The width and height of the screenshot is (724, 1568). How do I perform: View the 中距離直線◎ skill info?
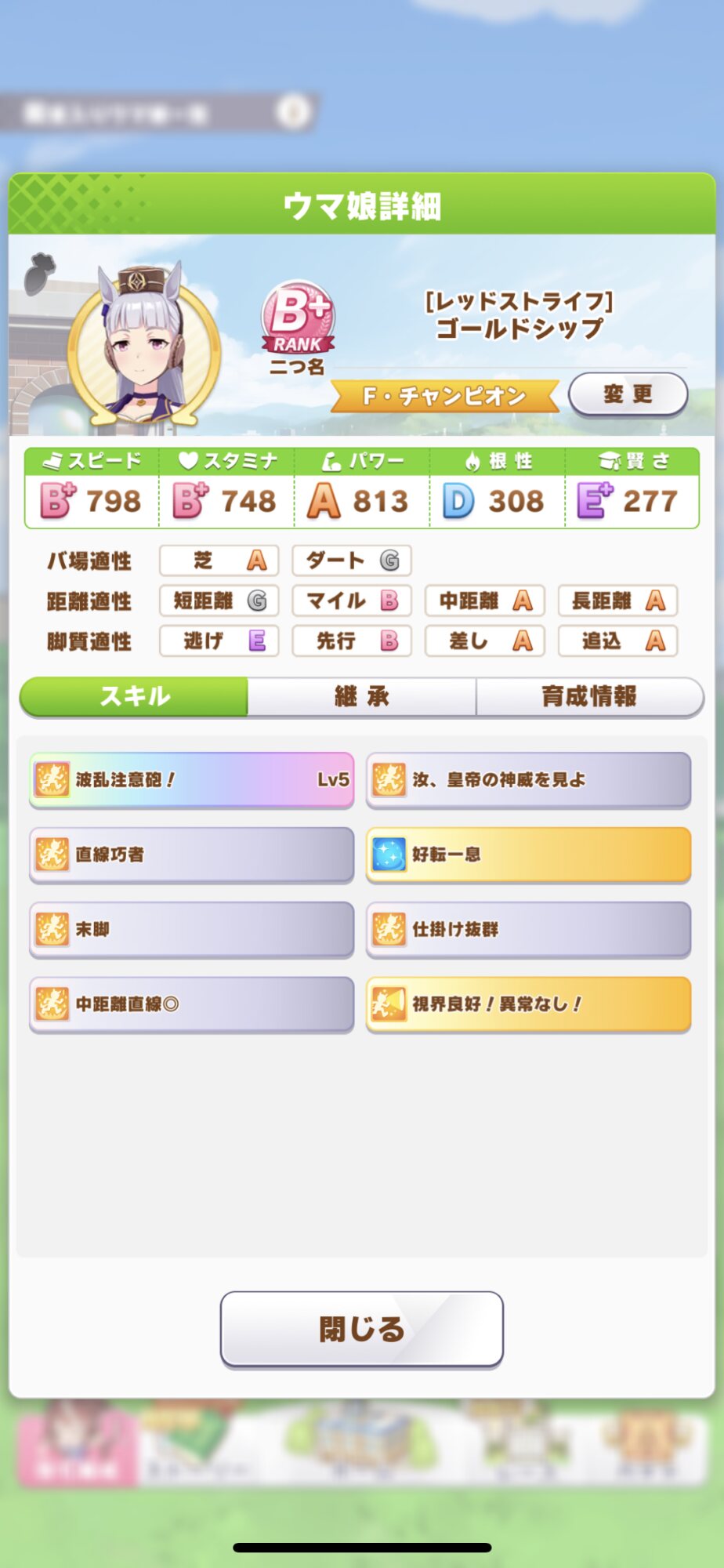(x=192, y=1004)
